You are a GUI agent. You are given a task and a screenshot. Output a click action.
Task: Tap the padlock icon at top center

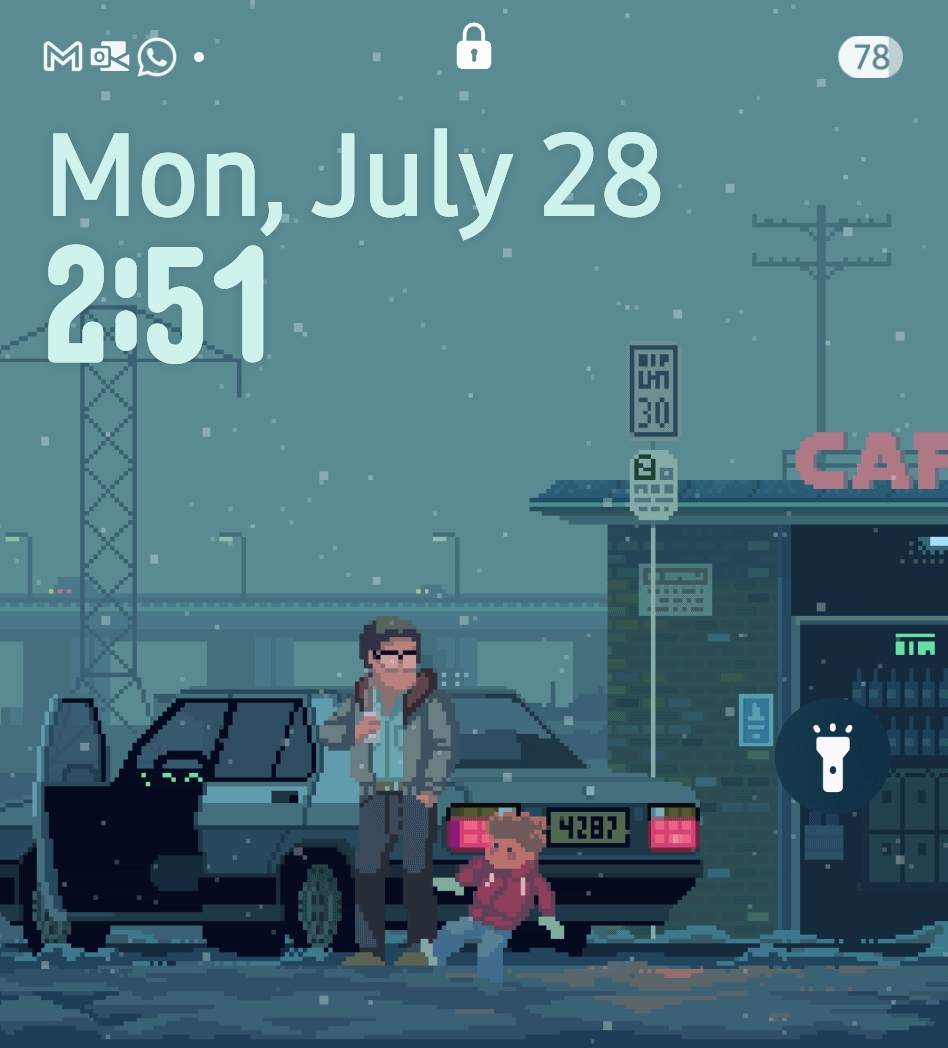click(474, 48)
